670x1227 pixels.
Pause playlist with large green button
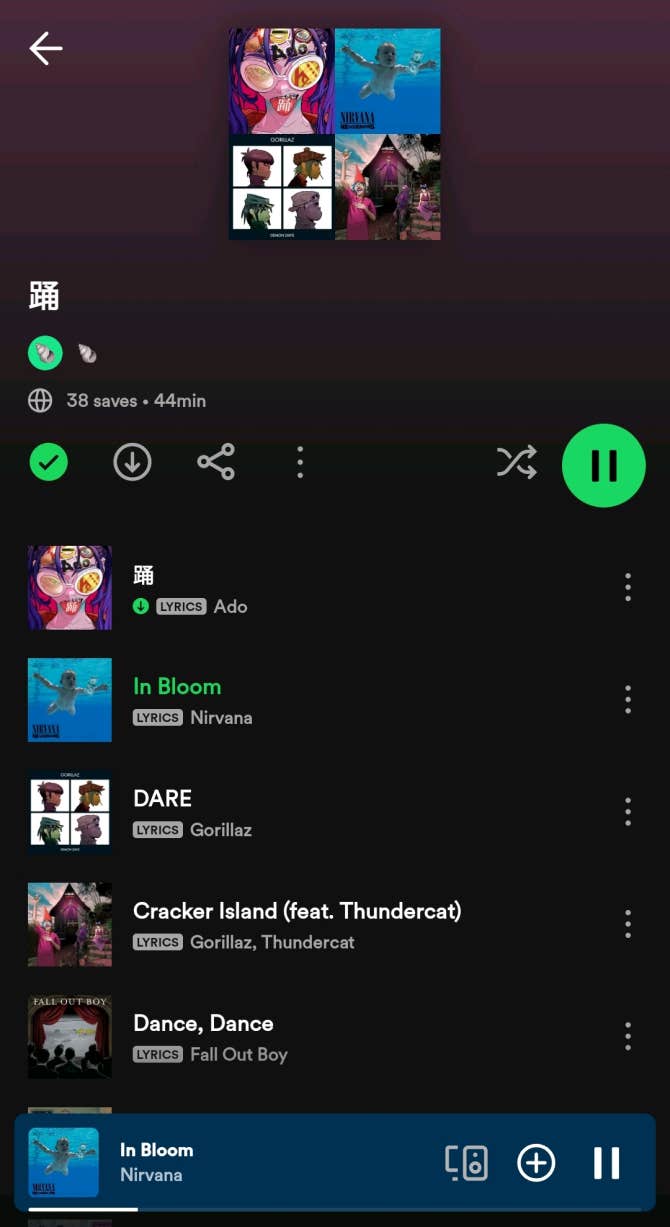(x=603, y=465)
